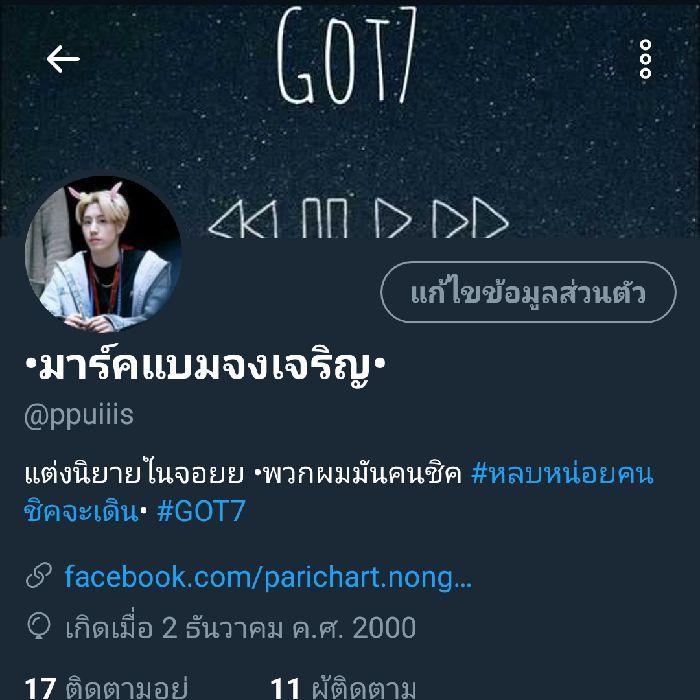The image size is (700, 700).
Task: Open the profile avatar photo
Action: 103,255
